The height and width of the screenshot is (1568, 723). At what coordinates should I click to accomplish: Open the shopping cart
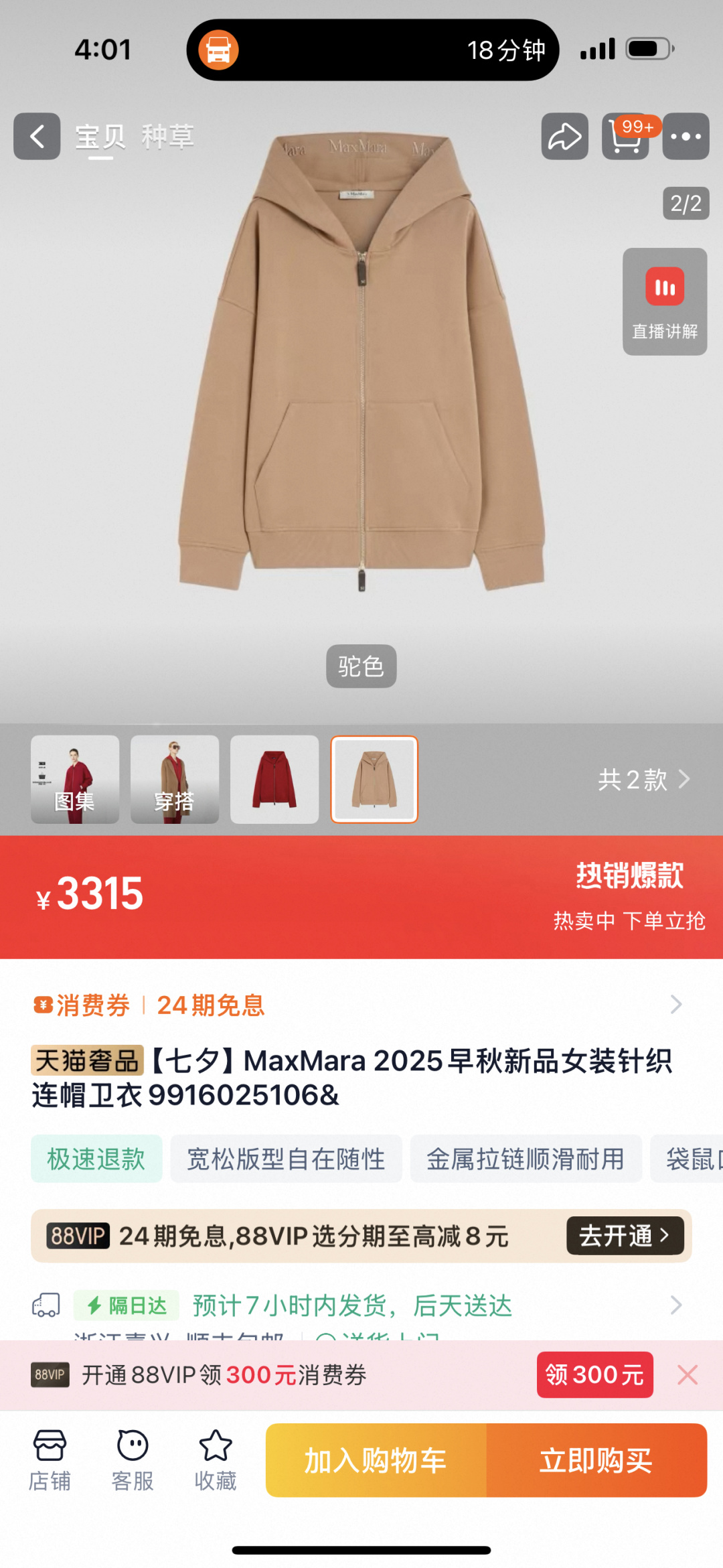coord(625,137)
